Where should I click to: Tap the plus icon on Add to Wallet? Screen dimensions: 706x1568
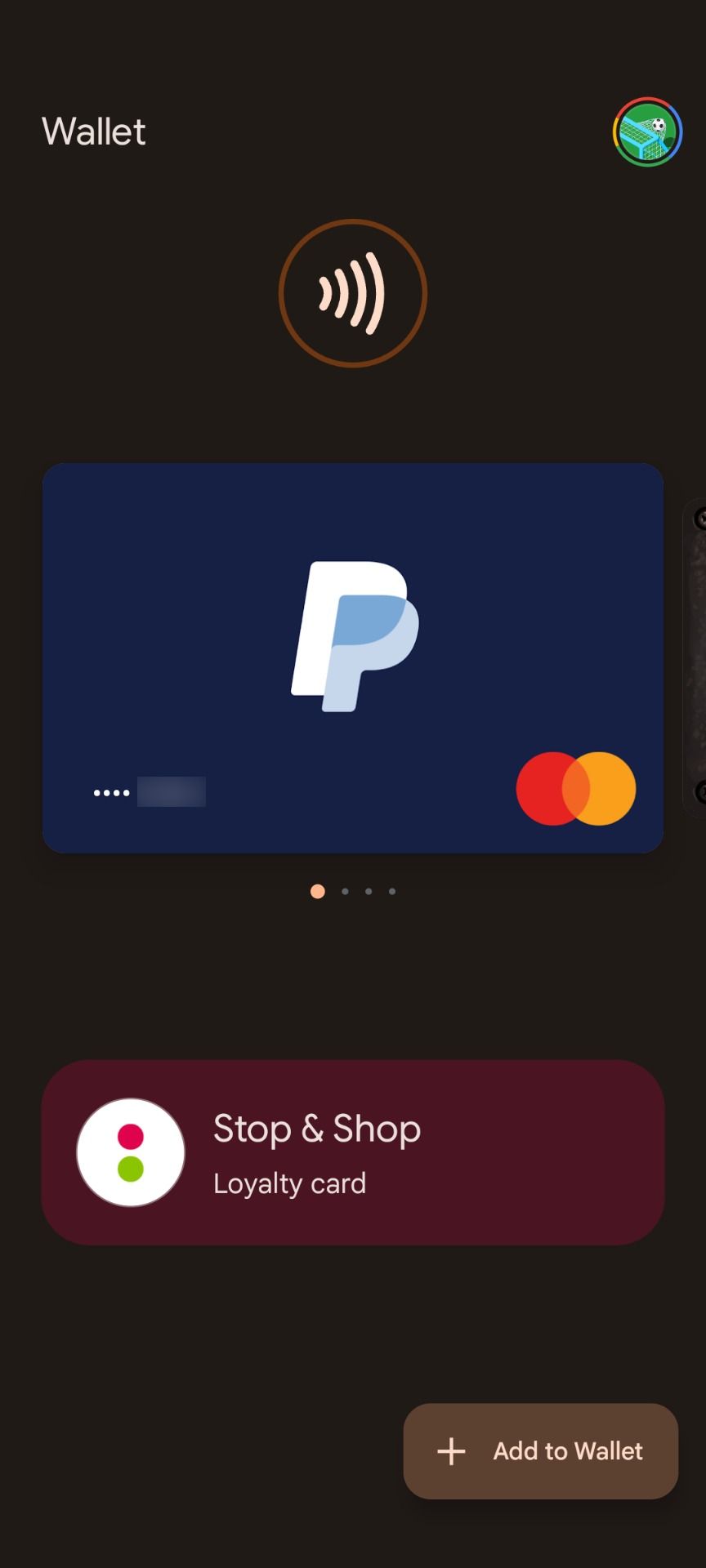(x=450, y=1451)
